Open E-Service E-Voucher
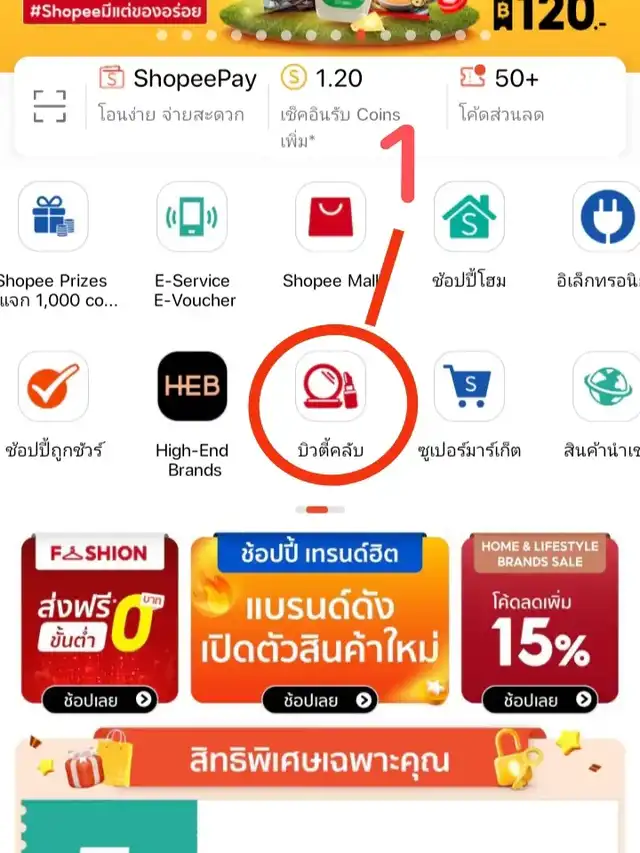Viewport: 640px width, 853px height. [x=192, y=245]
